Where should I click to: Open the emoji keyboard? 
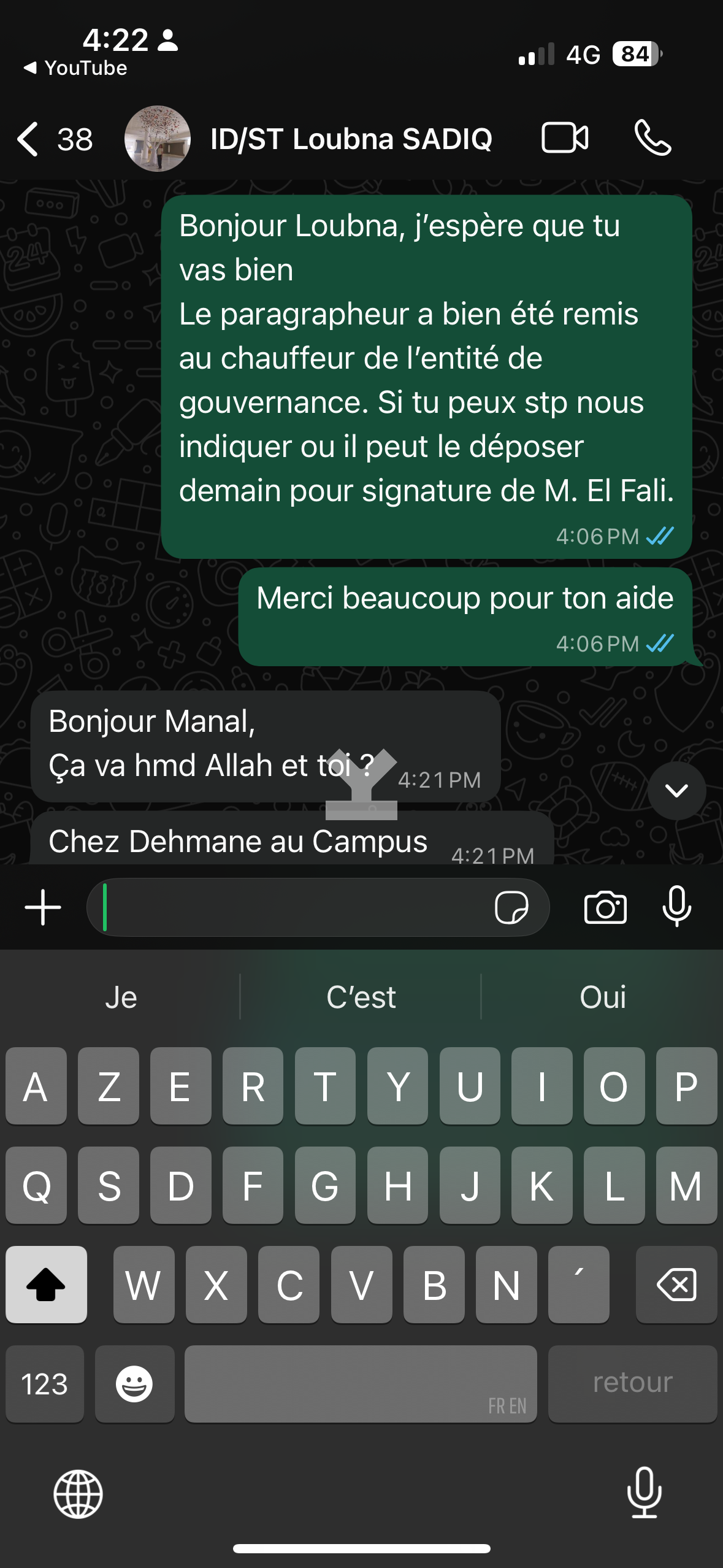tap(134, 1384)
